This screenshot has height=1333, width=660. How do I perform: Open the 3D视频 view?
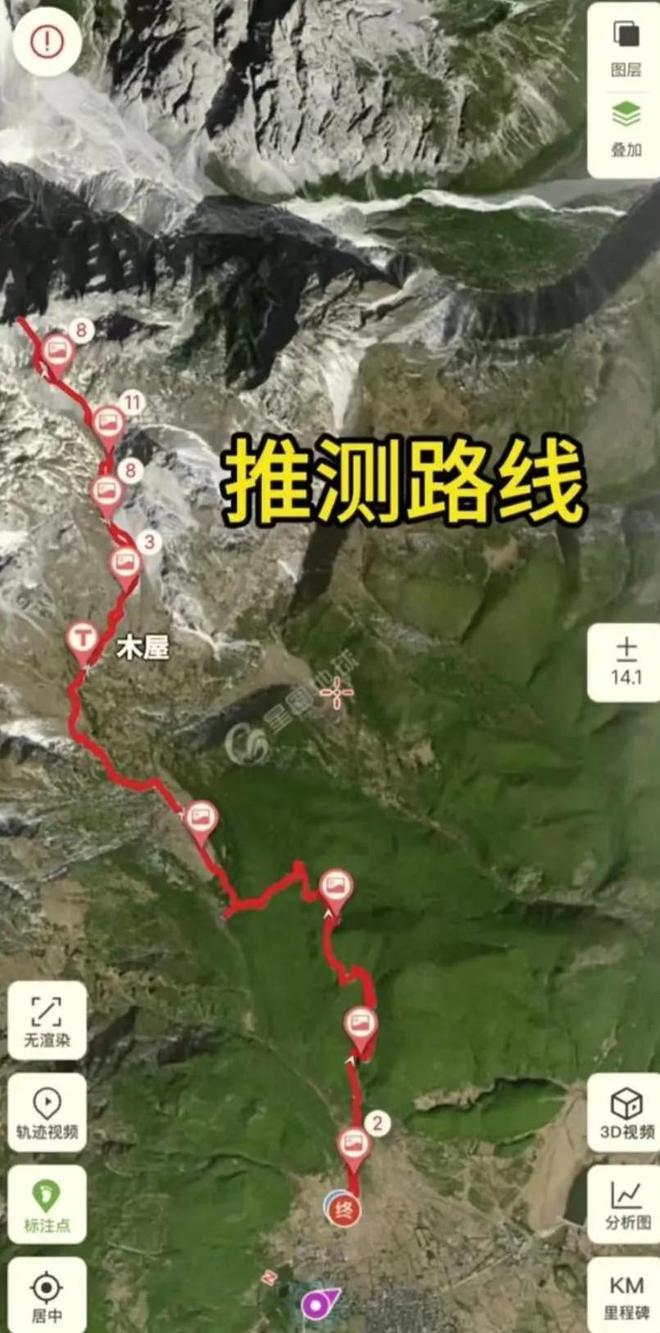[626, 1114]
